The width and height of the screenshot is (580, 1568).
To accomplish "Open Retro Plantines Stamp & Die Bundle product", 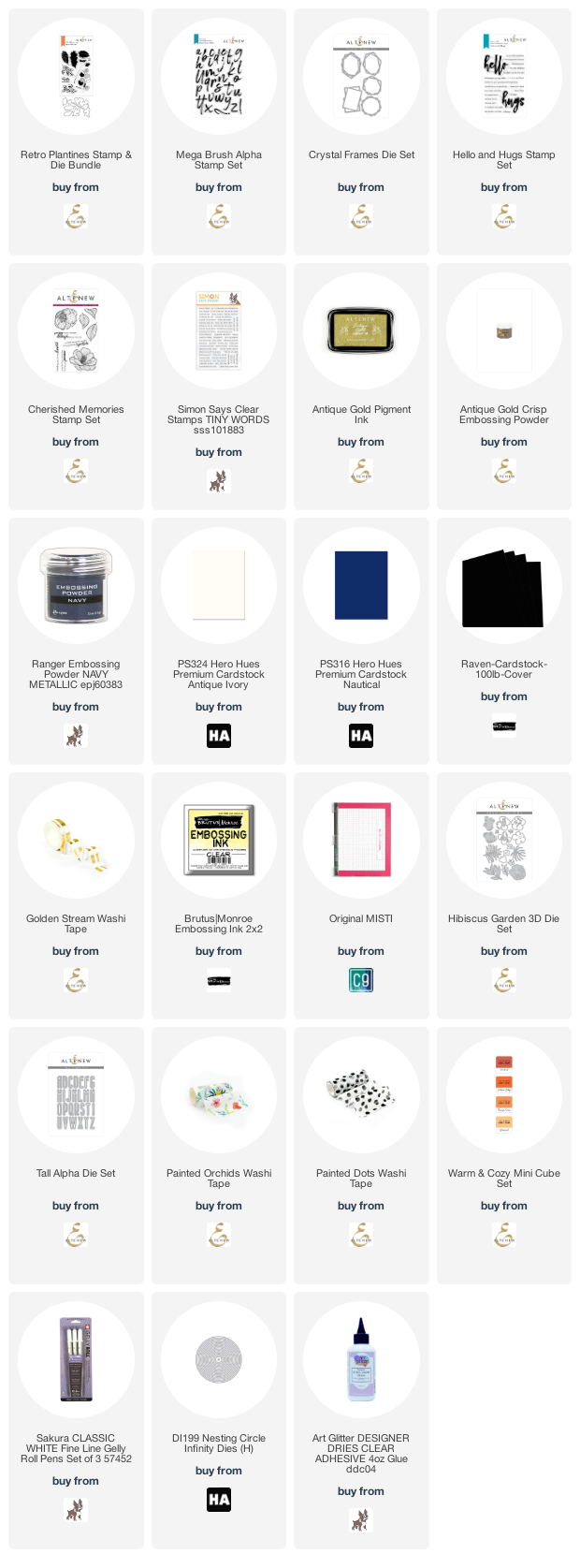I will pyautogui.click(x=76, y=75).
